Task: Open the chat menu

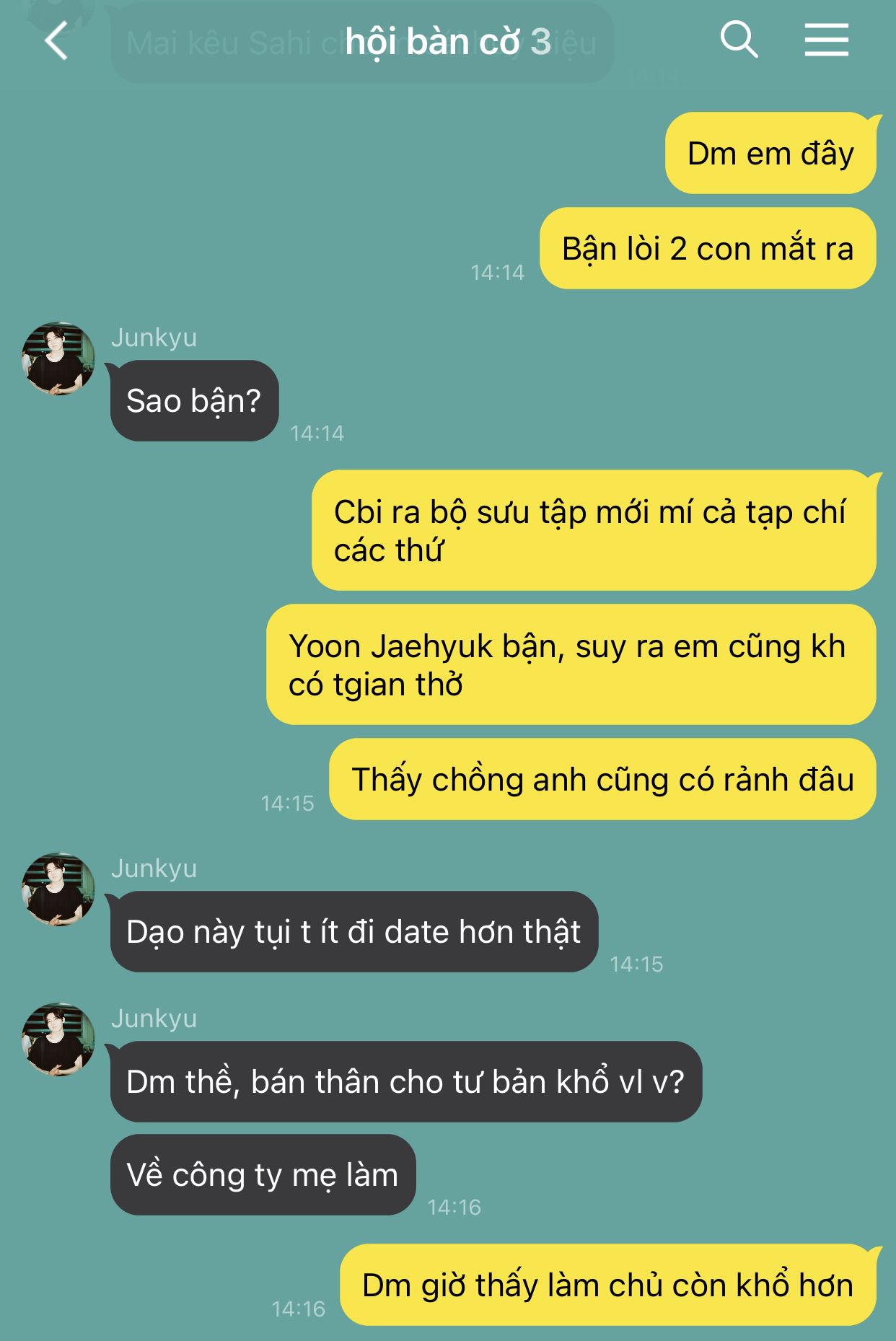Action: (826, 40)
